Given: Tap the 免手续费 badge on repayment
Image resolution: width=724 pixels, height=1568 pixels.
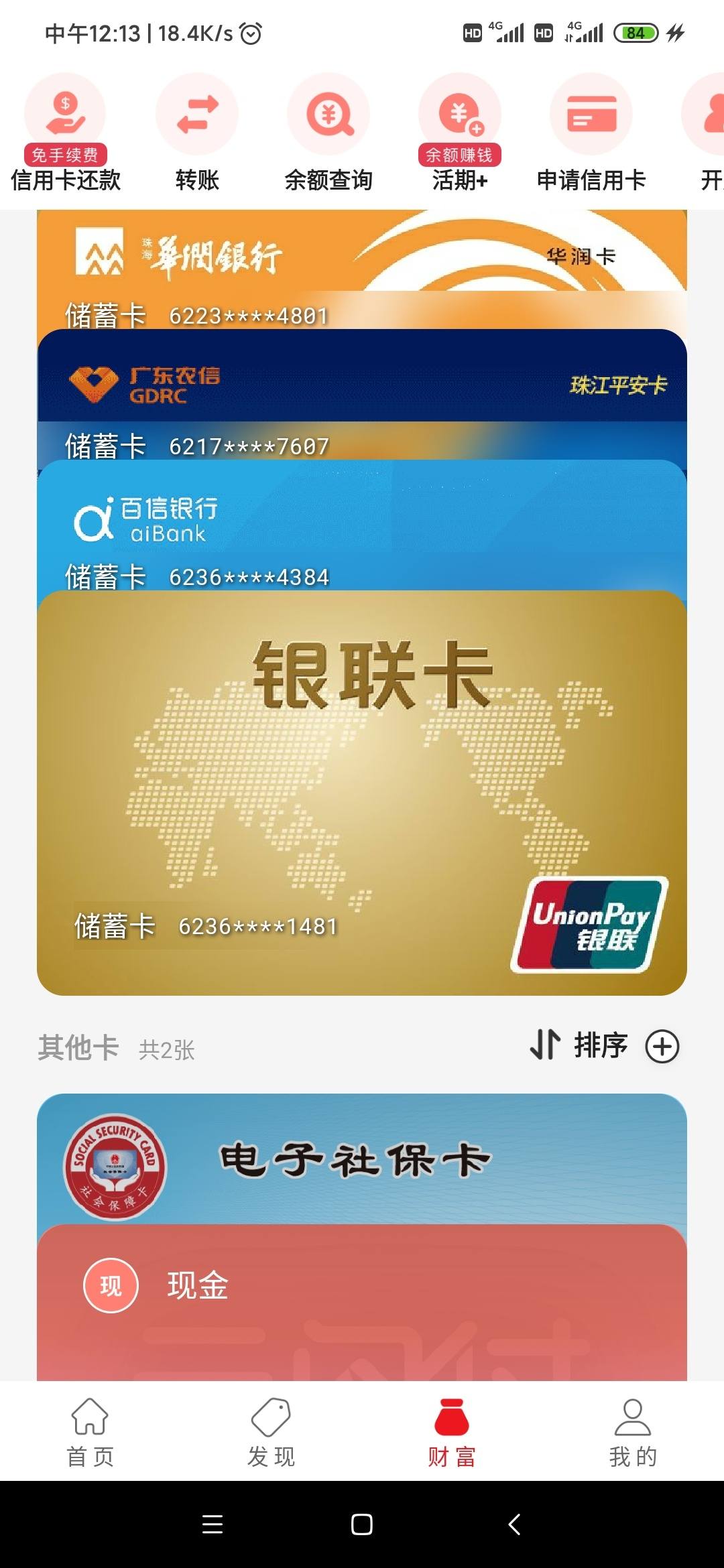Looking at the screenshot, I should tap(66, 155).
